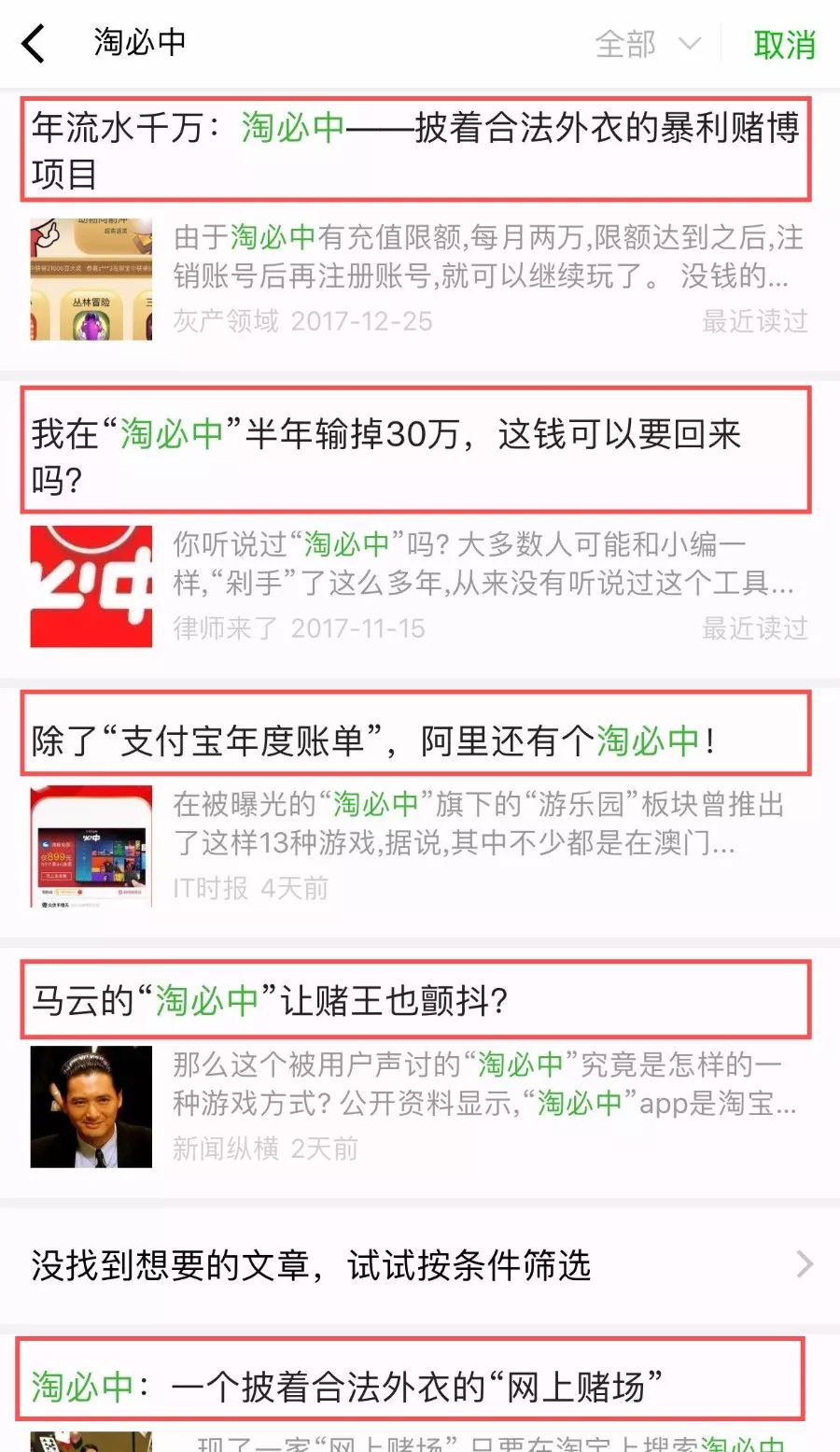Open article 除了支付宝年度账单，阿里还有个淘必中

tap(415, 740)
